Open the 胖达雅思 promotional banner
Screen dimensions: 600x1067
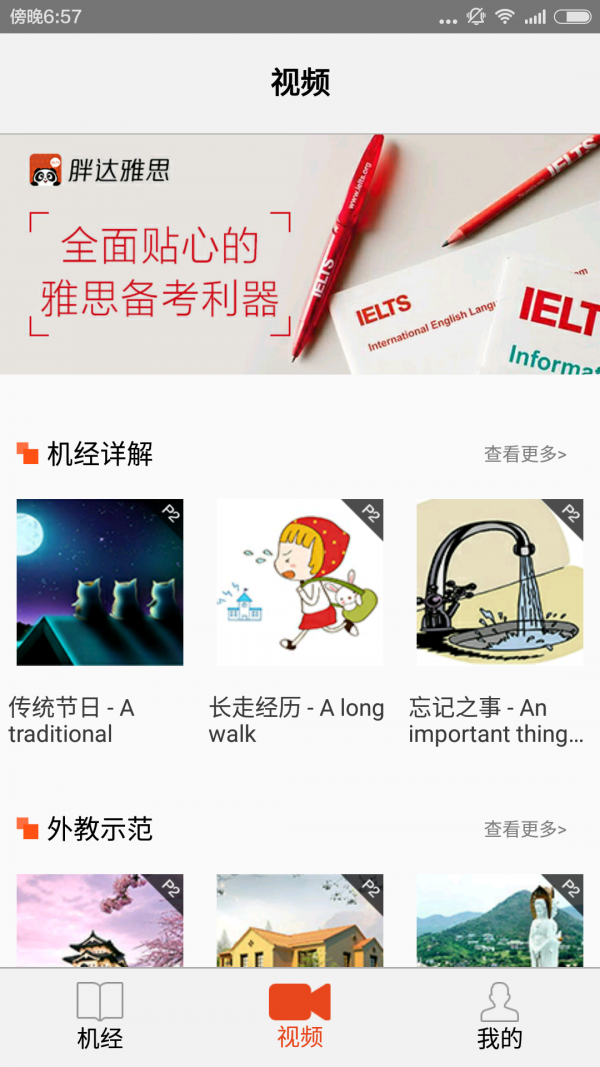(300, 254)
